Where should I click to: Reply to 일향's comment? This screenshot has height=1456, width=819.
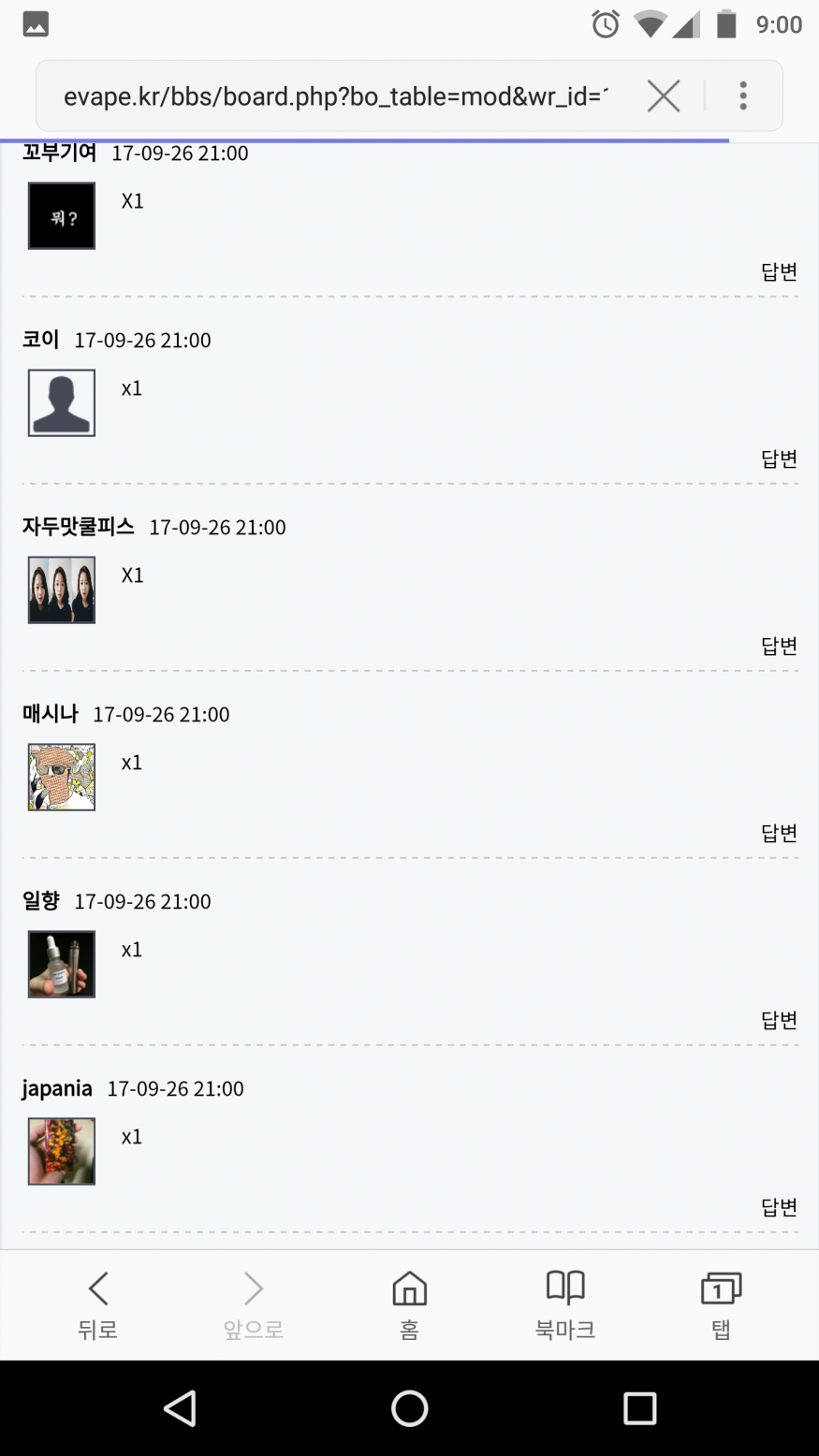click(x=779, y=1021)
